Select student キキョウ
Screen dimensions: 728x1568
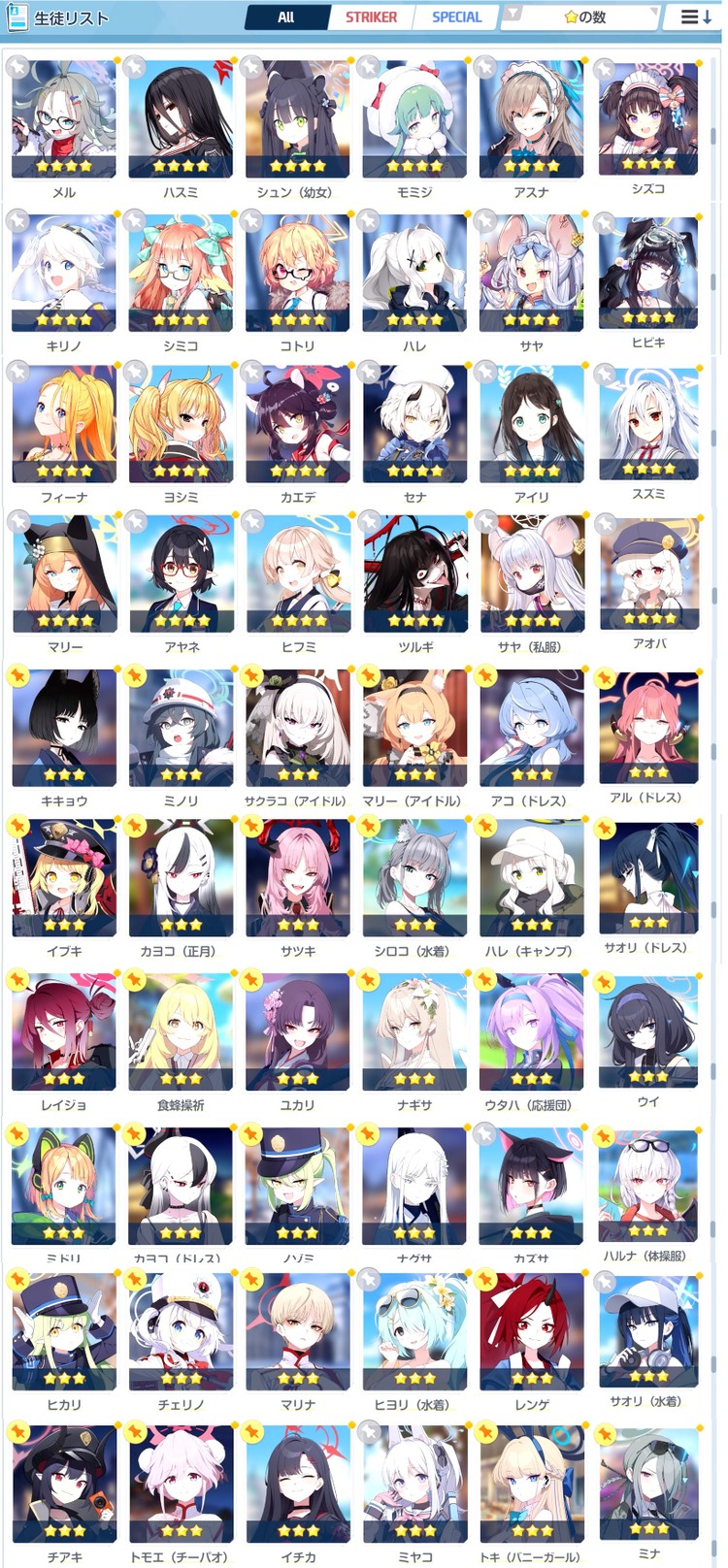[x=64, y=726]
